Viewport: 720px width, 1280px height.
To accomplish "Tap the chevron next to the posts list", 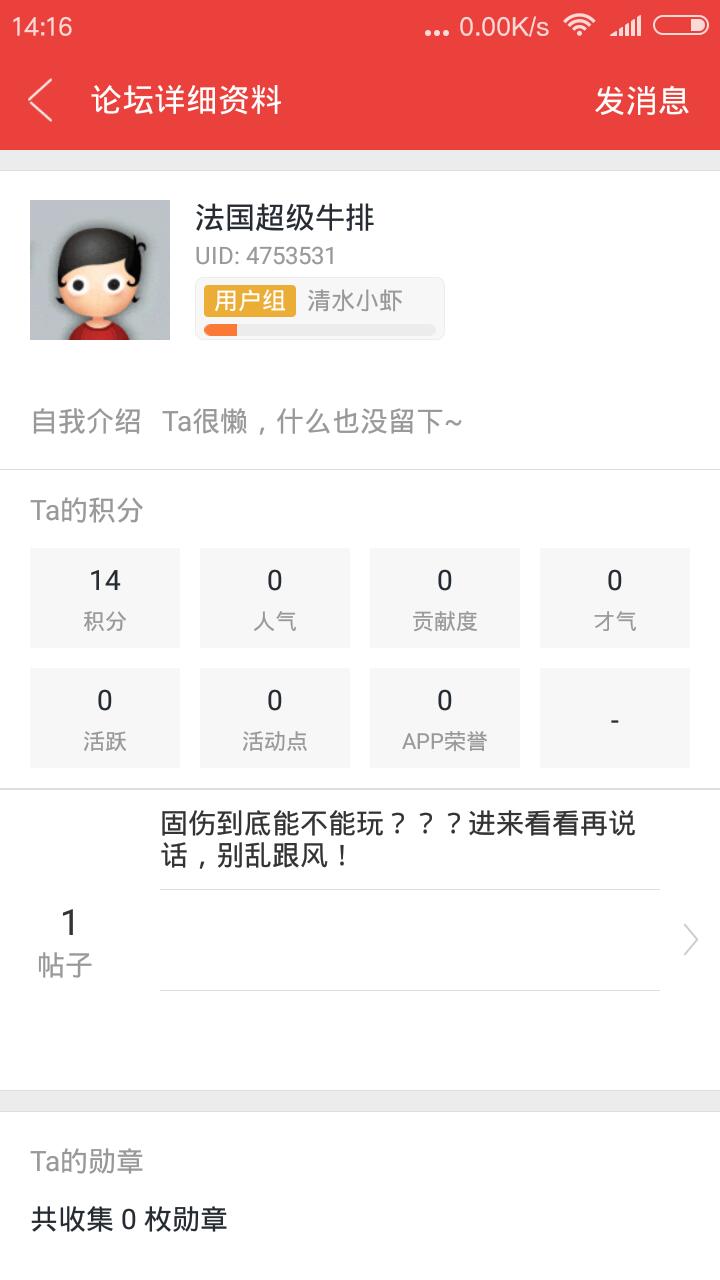I will pyautogui.click(x=690, y=940).
